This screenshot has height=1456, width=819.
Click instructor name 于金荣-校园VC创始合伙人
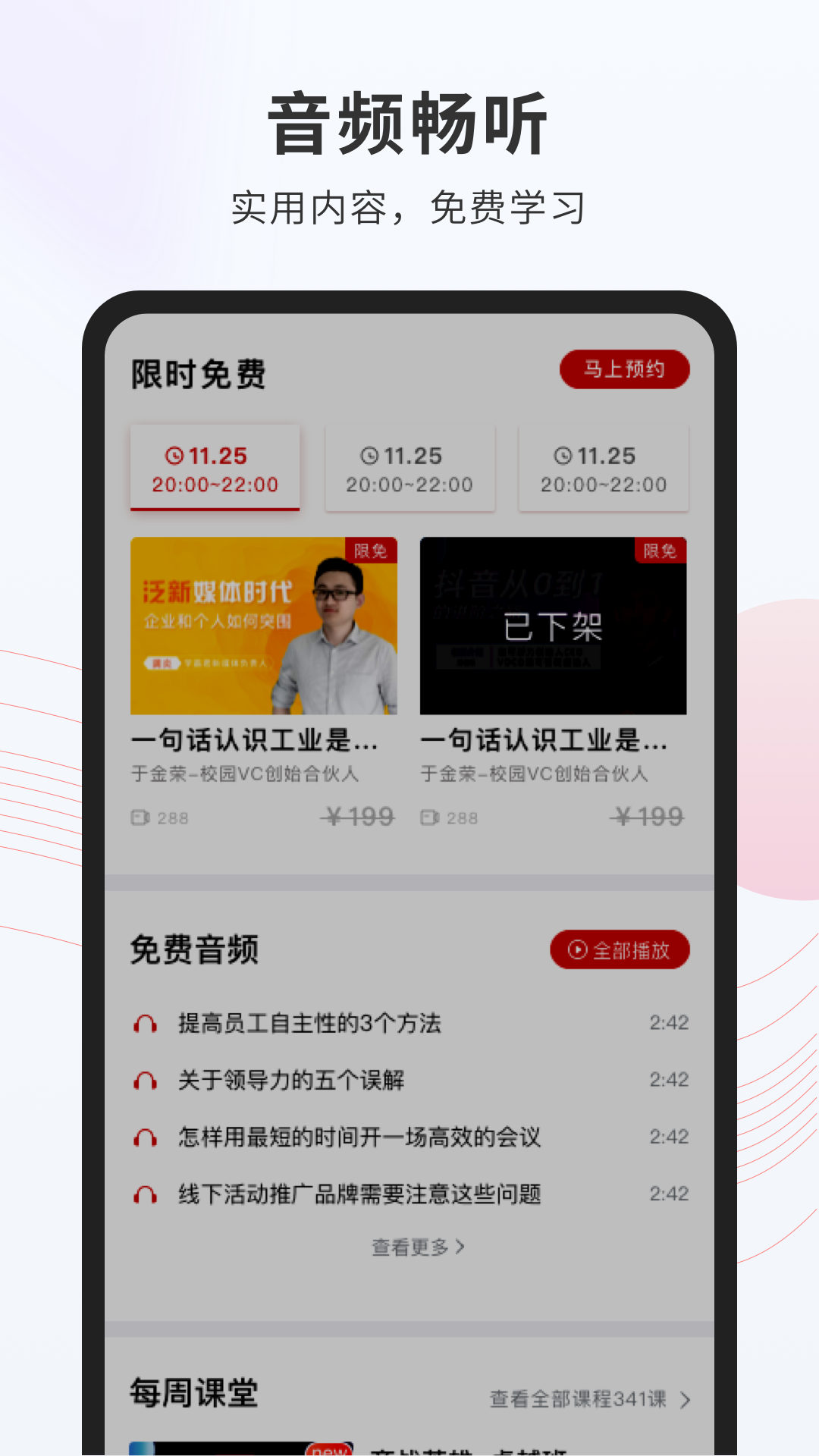coord(246,776)
